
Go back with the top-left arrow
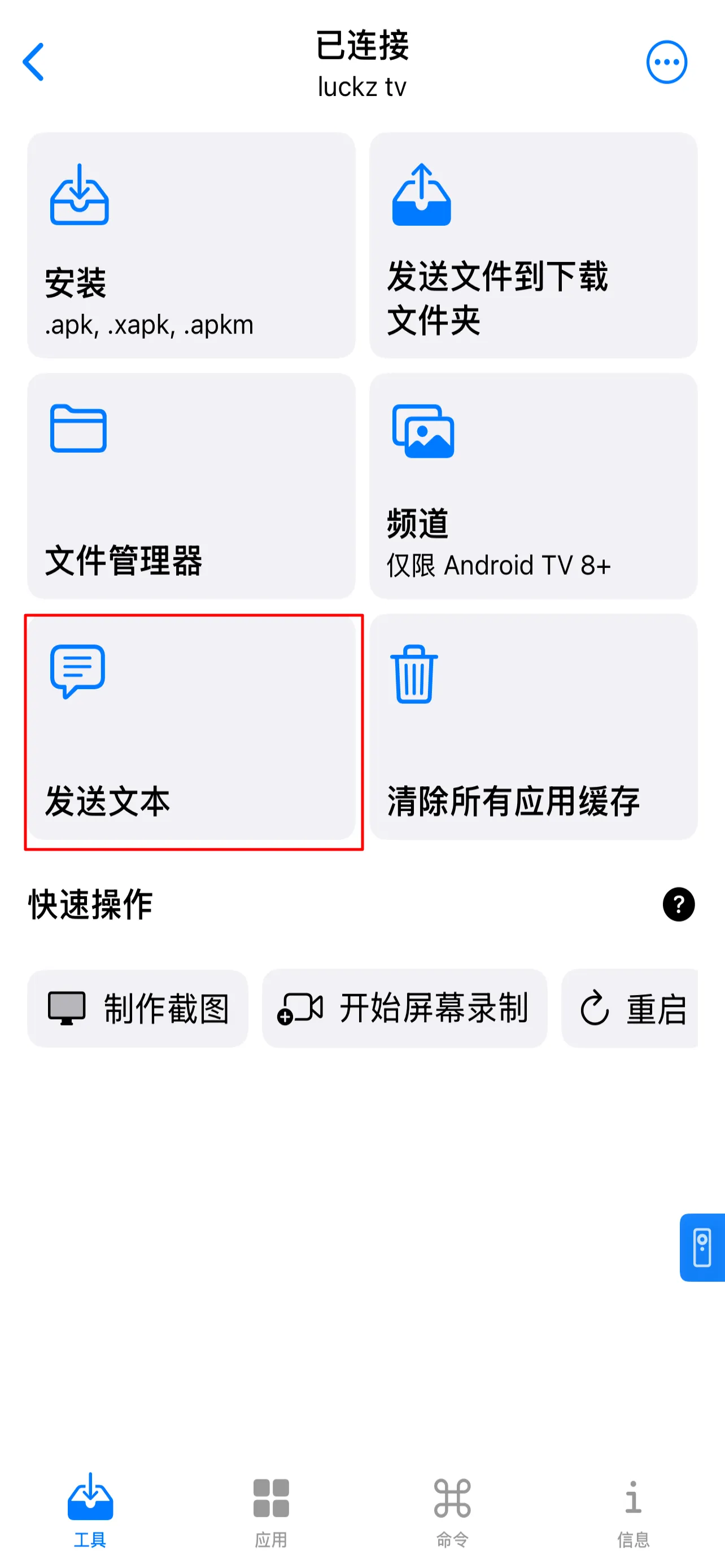tap(33, 62)
